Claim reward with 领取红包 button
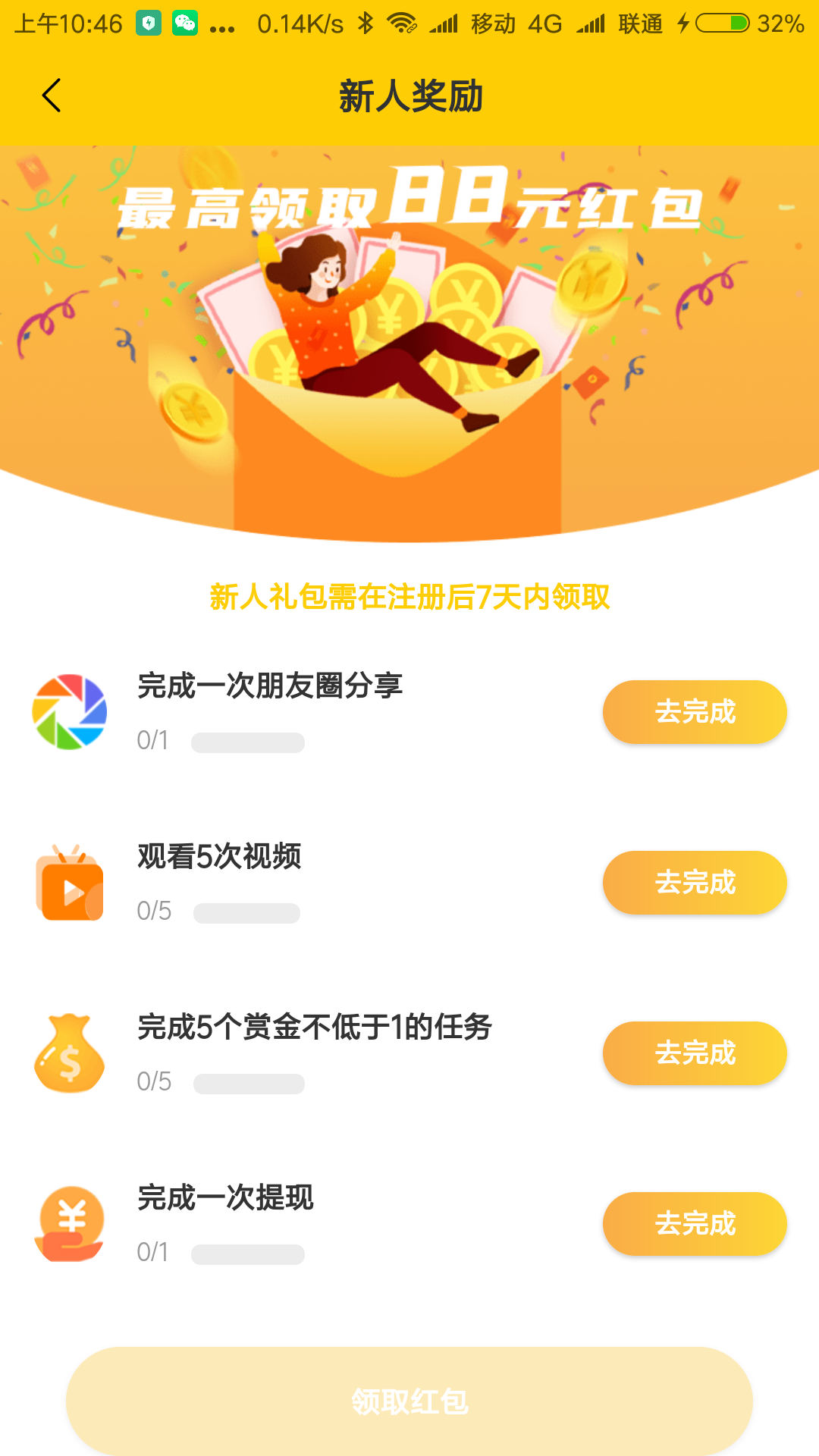 coord(409,1401)
